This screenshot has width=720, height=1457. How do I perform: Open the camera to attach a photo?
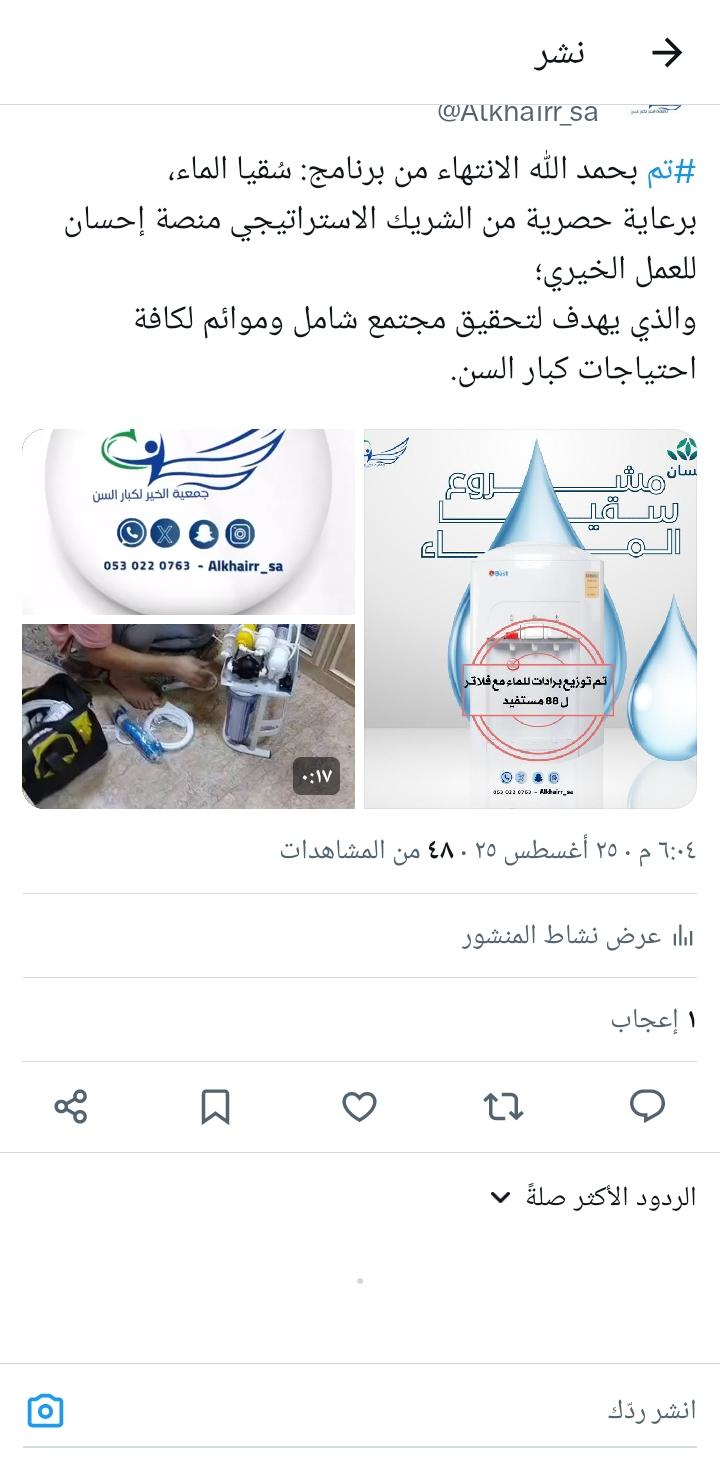(x=45, y=1411)
